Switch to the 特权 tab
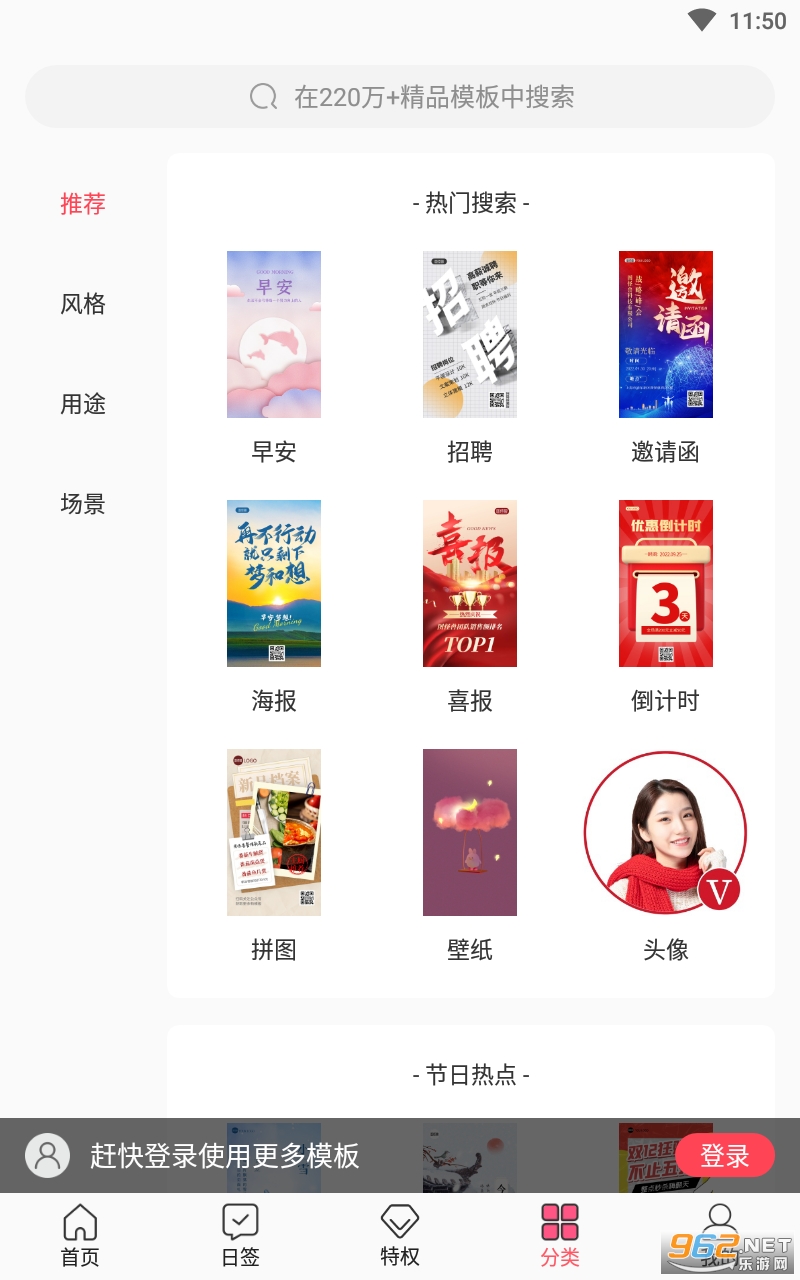The height and width of the screenshot is (1280, 800). 400,1236
